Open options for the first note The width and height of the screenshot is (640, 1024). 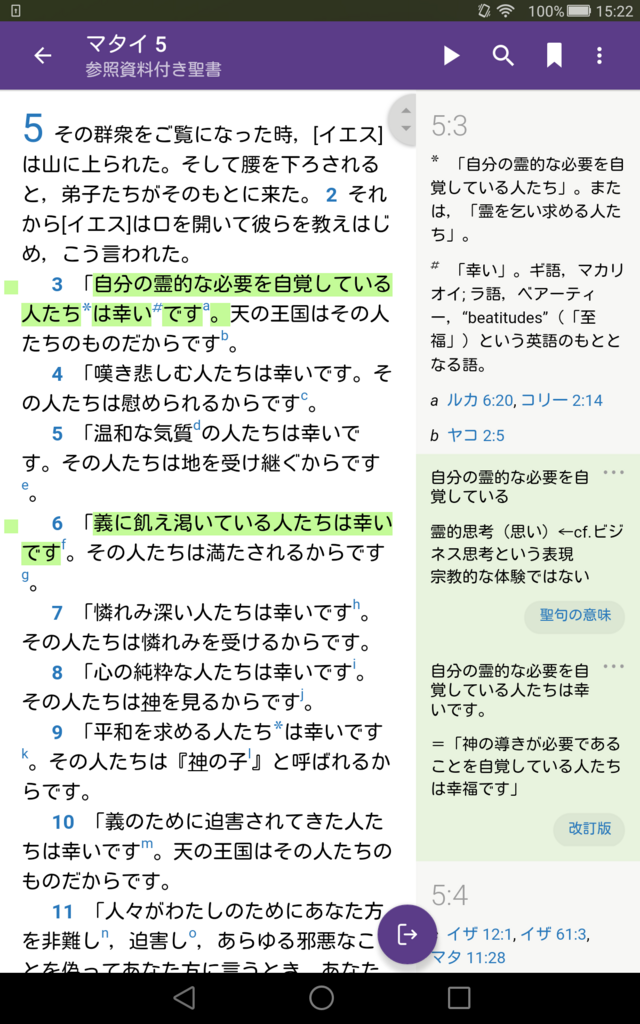tap(613, 472)
